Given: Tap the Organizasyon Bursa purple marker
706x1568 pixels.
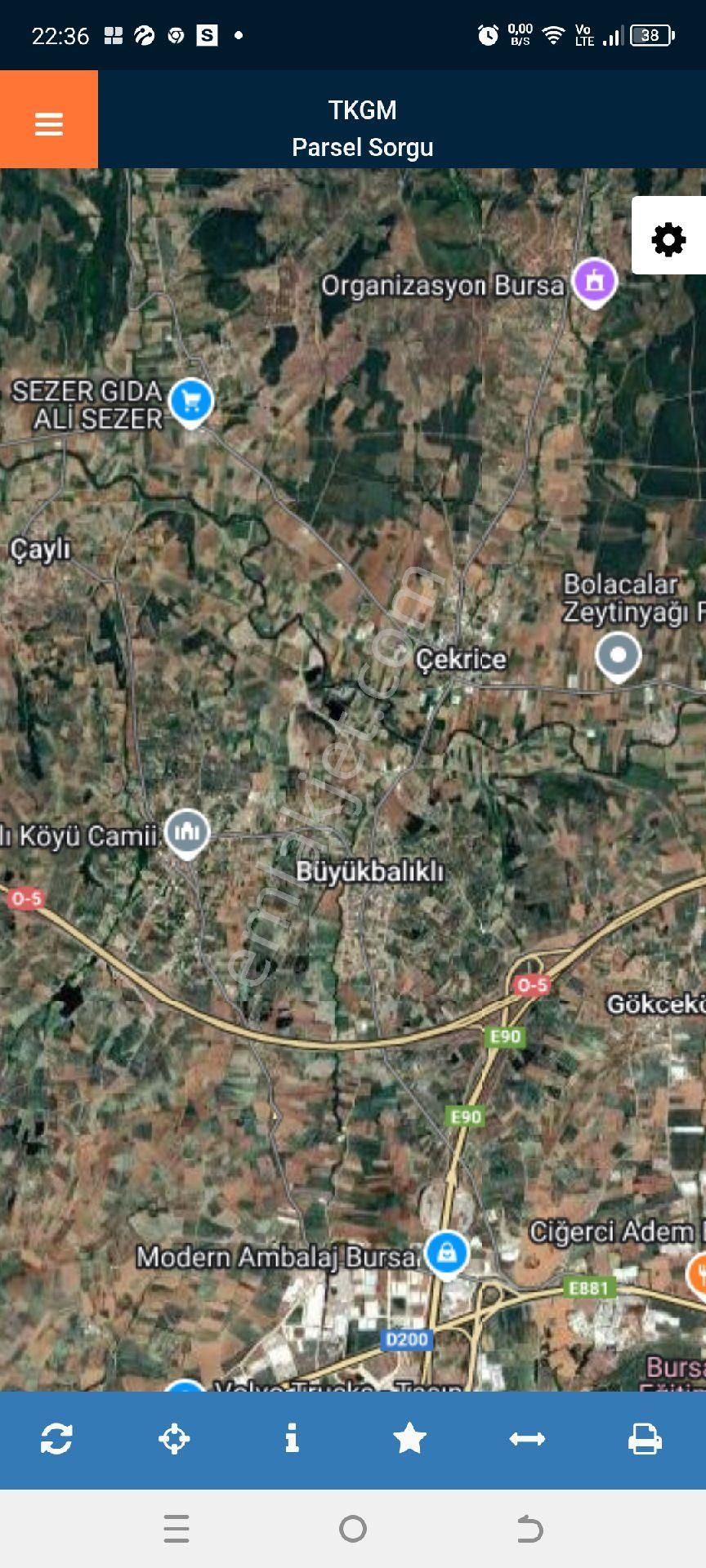Looking at the screenshot, I should 594,280.
